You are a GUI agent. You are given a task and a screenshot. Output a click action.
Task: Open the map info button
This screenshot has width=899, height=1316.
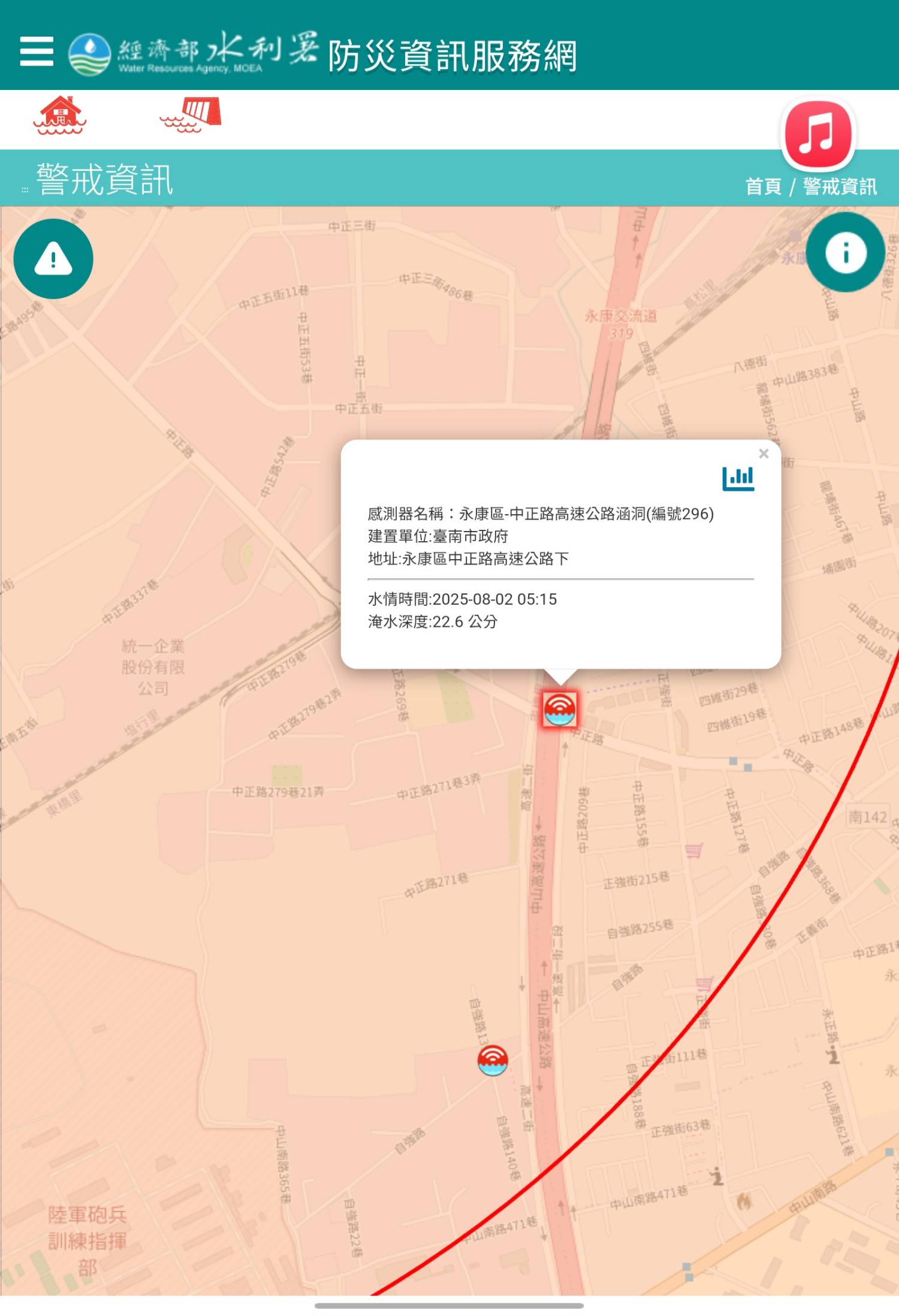845,252
